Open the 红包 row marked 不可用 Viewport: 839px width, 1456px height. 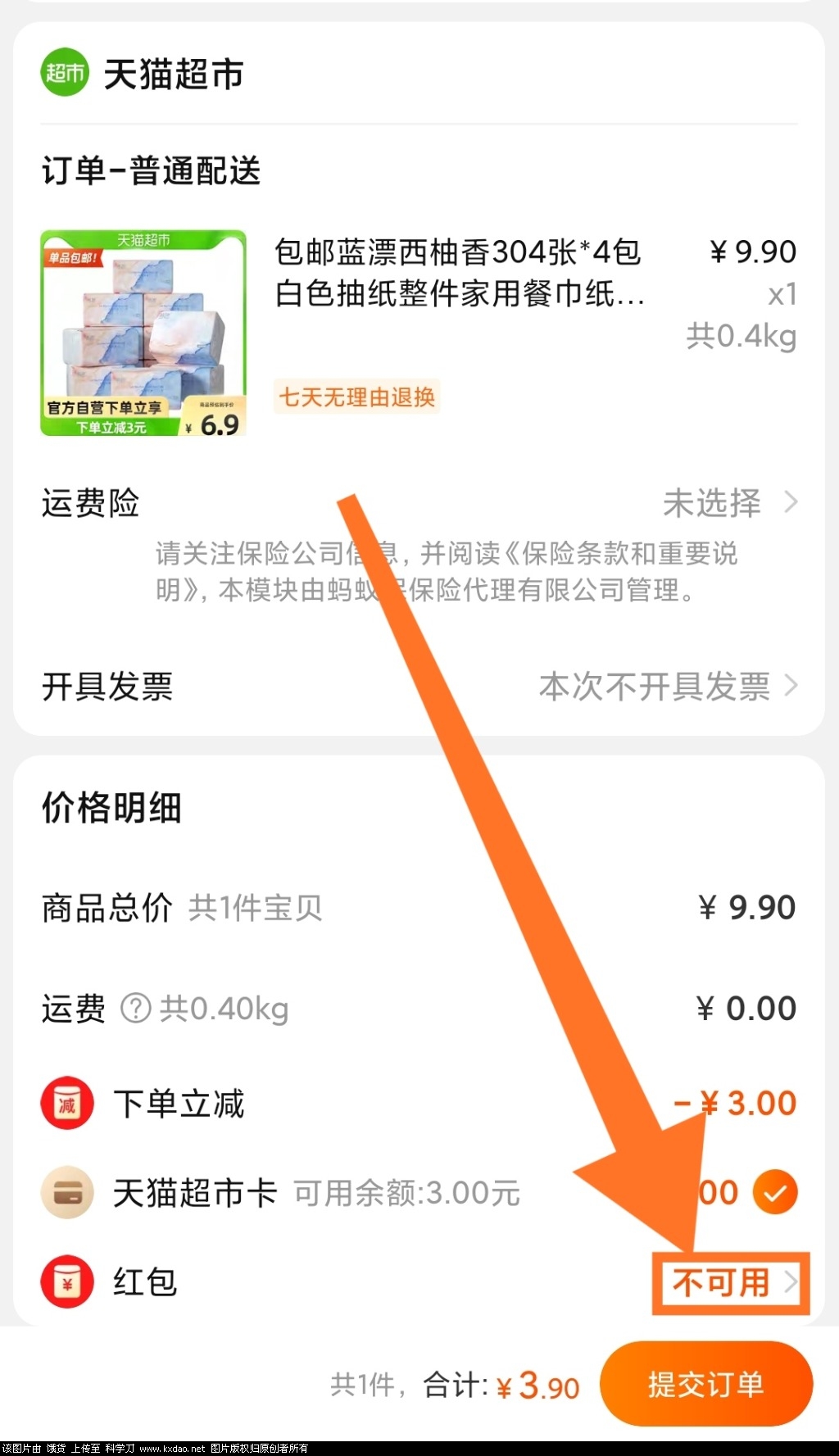pyautogui.click(x=731, y=1283)
